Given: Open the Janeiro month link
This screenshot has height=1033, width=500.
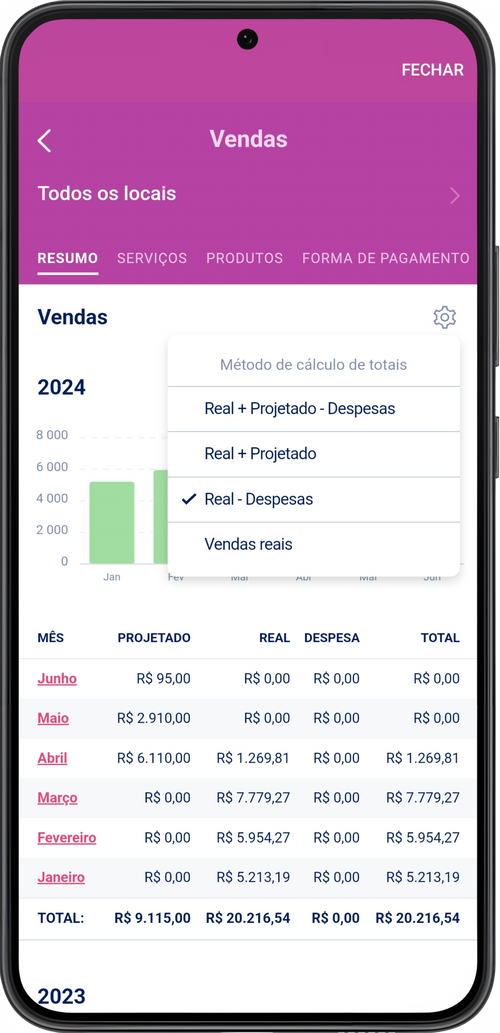Looking at the screenshot, I should 61,878.
